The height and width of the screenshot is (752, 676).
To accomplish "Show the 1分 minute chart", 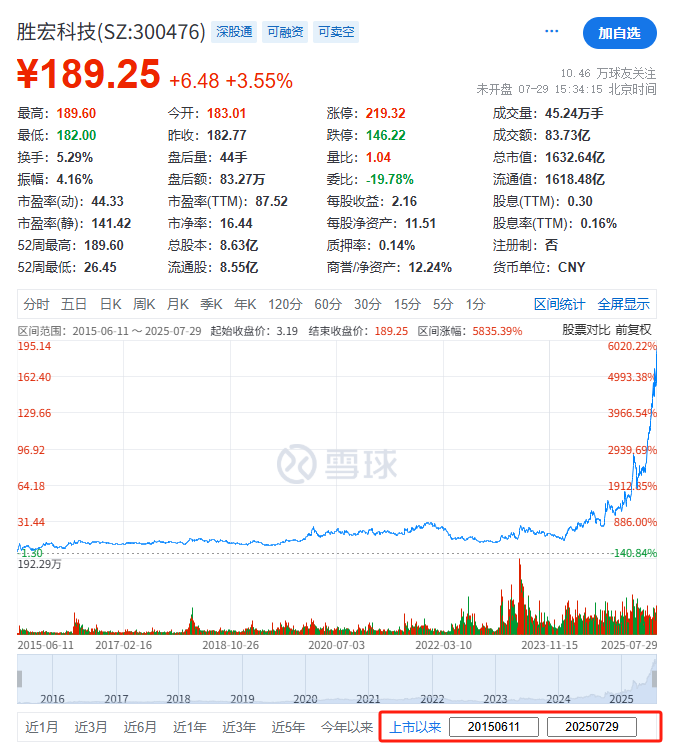I will [476, 304].
